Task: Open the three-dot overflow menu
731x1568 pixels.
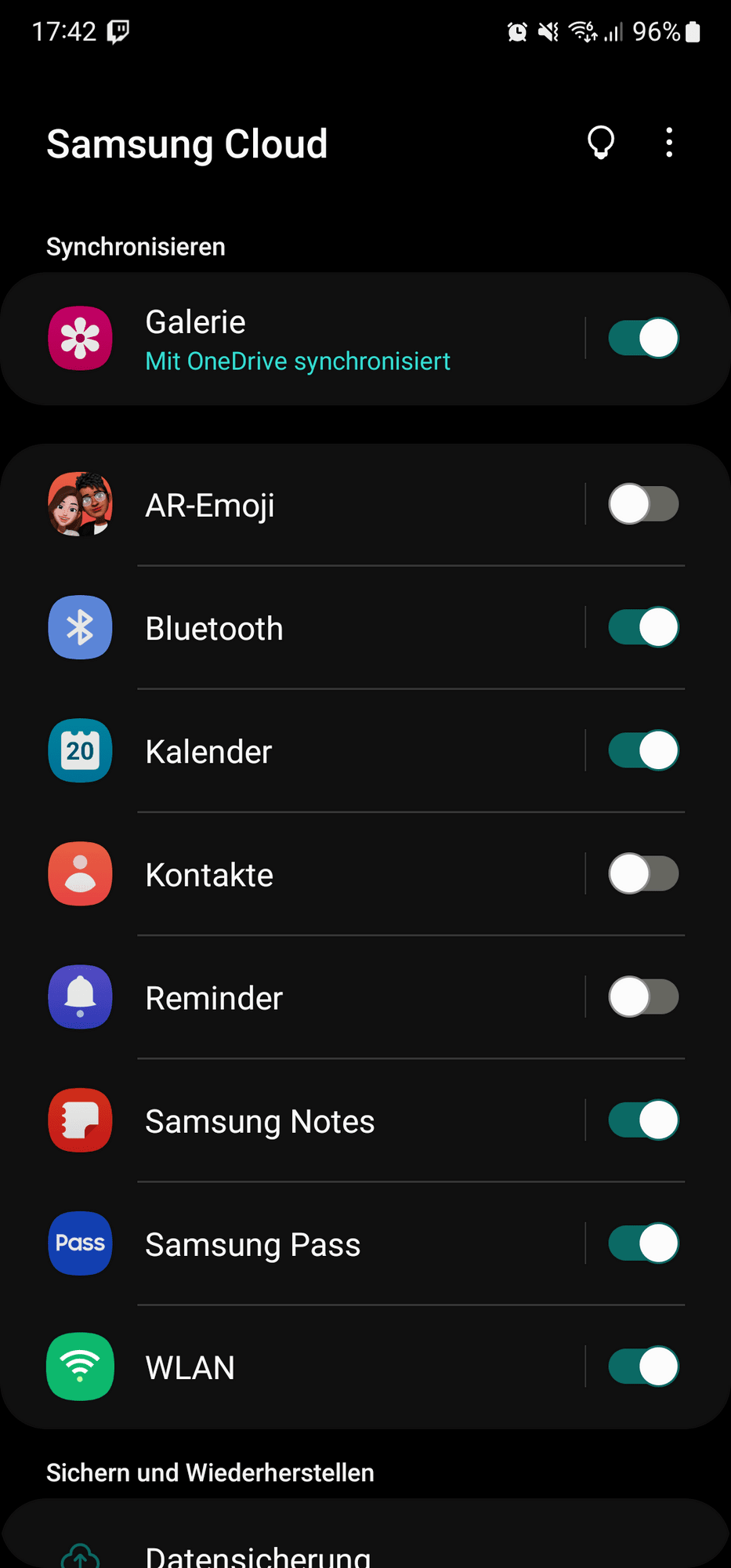Action: (x=668, y=143)
